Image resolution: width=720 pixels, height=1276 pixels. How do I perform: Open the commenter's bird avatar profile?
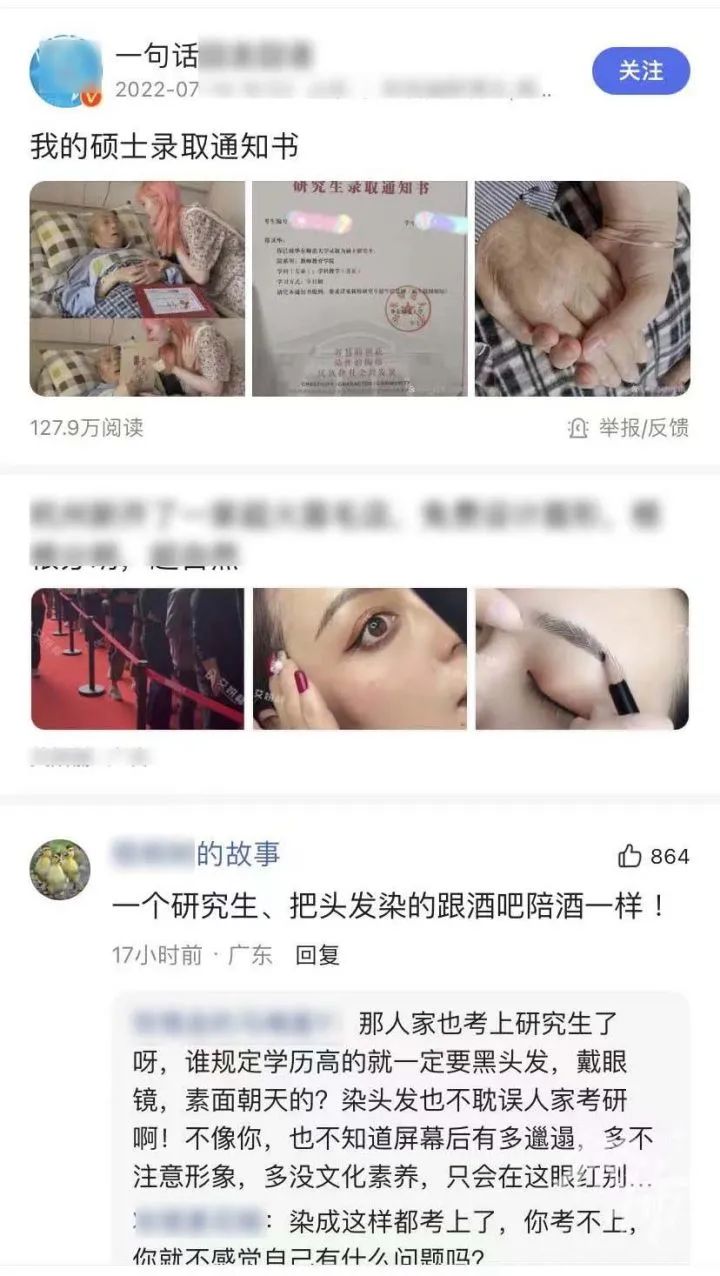(60, 868)
